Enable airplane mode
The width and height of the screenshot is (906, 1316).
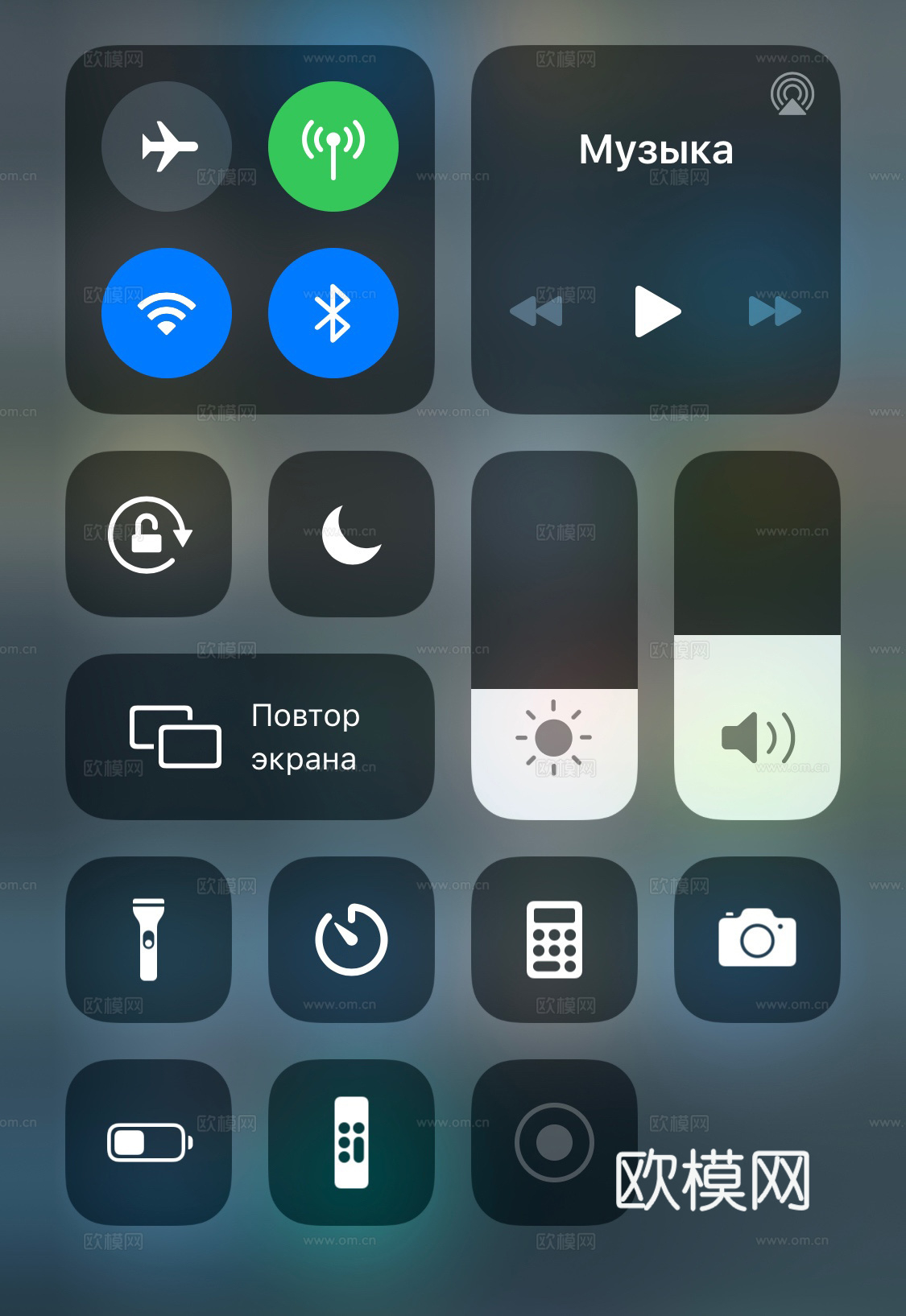167,146
